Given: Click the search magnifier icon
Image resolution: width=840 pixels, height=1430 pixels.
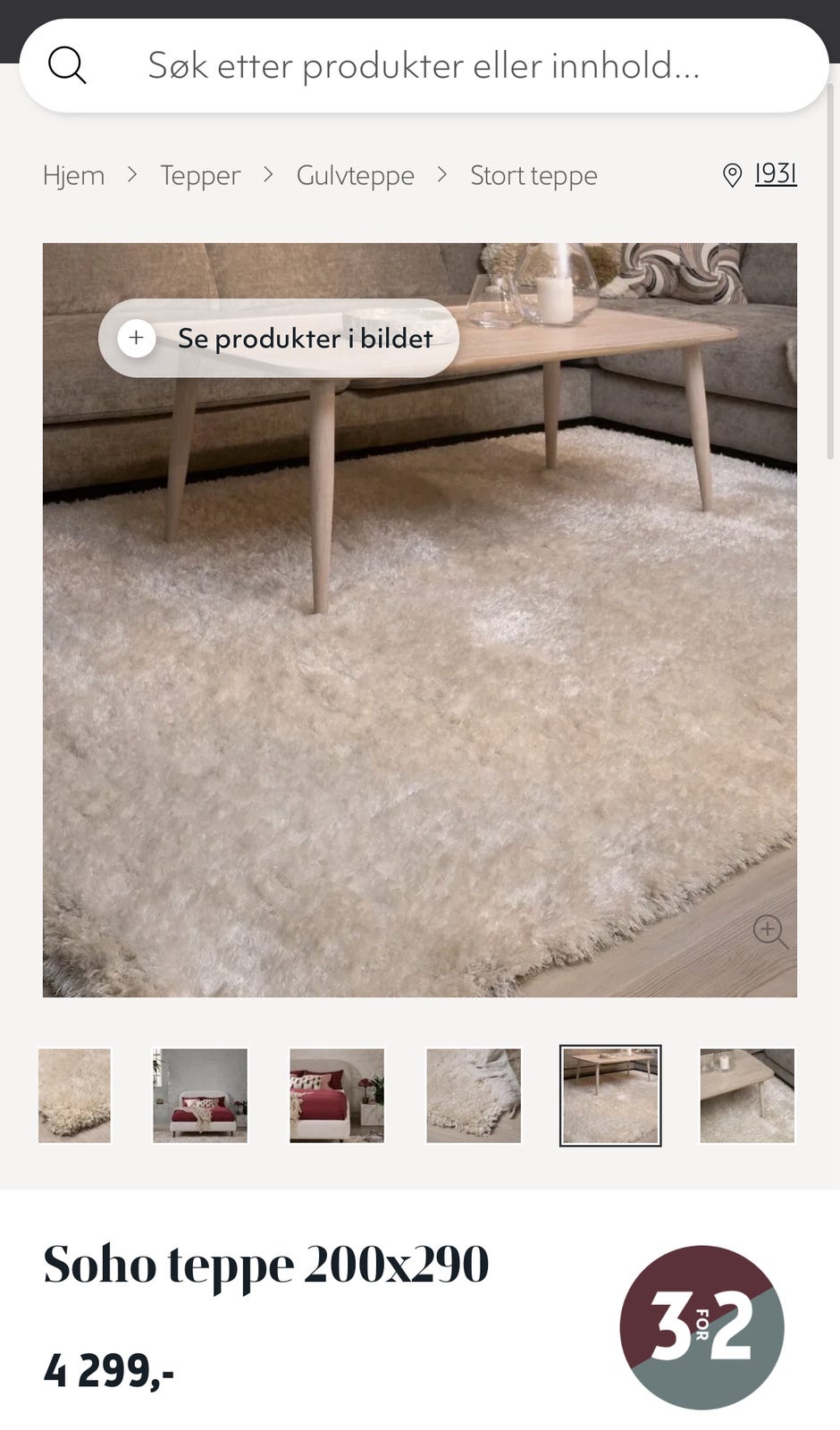Looking at the screenshot, I should (68, 63).
